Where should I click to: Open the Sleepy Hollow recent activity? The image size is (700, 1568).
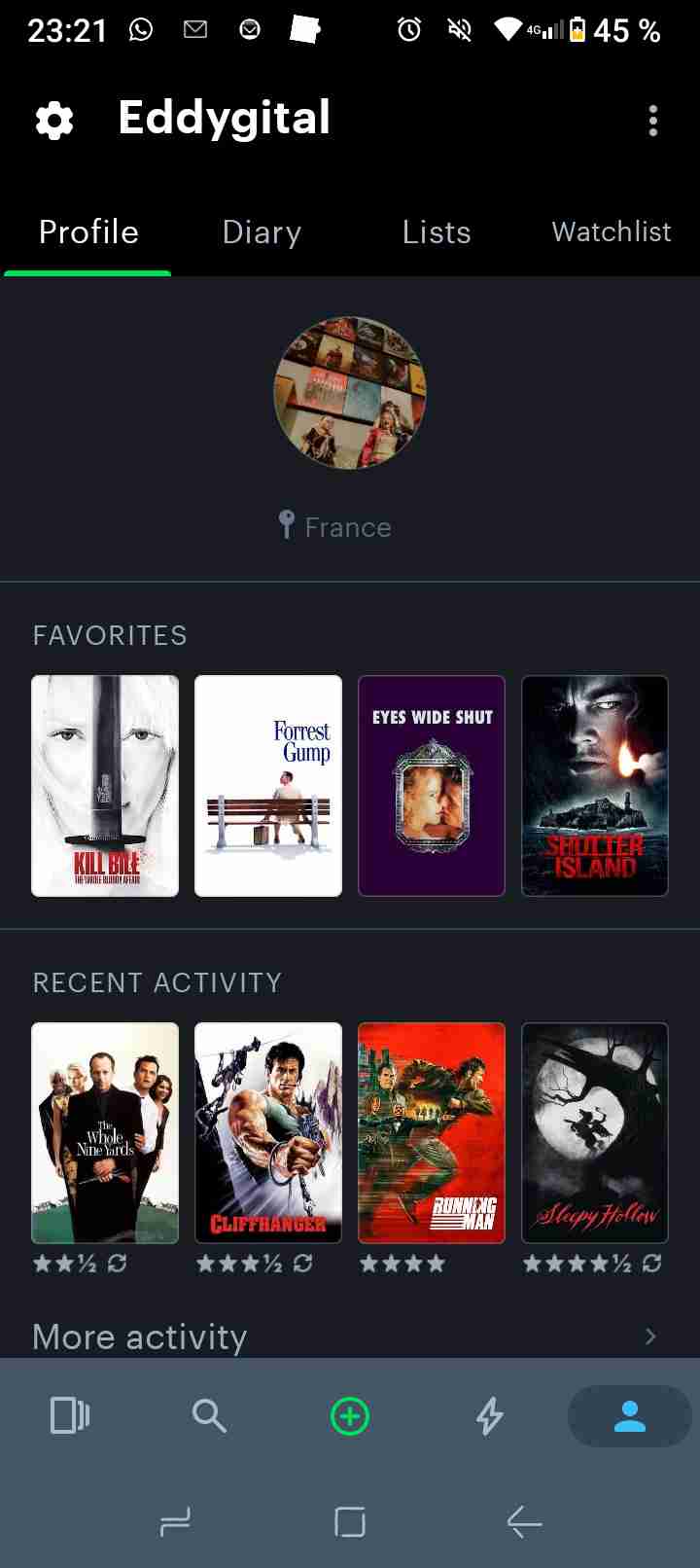pyautogui.click(x=595, y=1132)
